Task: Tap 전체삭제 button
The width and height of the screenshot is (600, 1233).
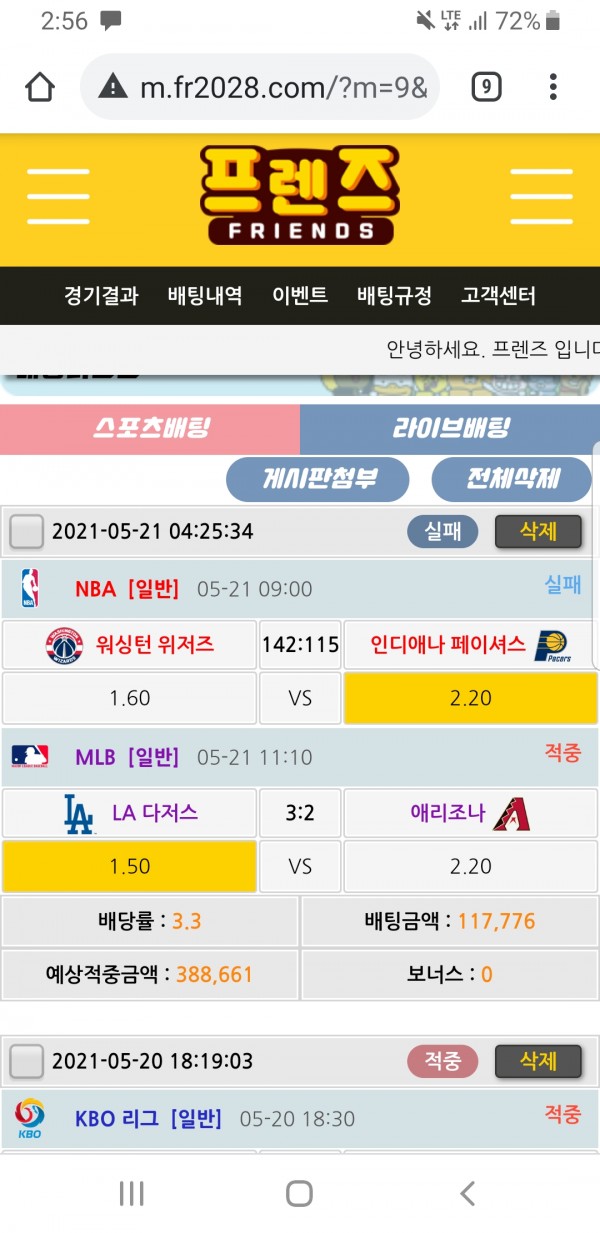Action: pos(512,479)
